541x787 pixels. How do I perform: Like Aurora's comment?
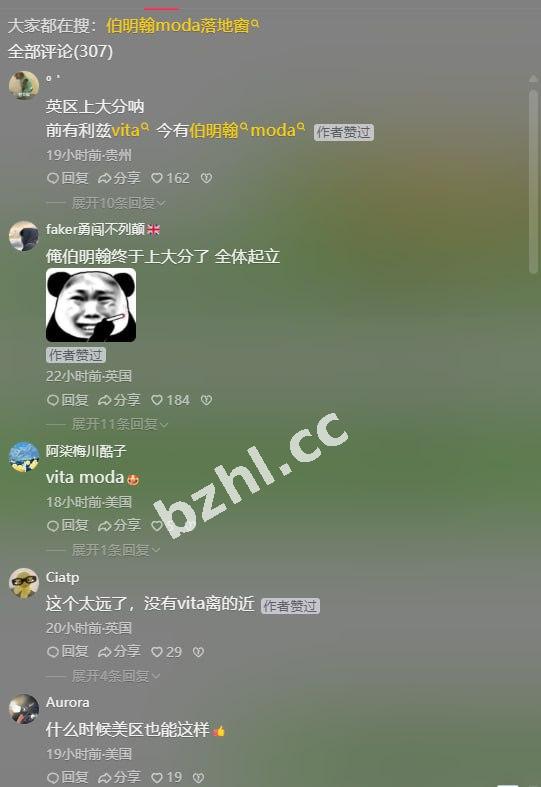click(167, 777)
